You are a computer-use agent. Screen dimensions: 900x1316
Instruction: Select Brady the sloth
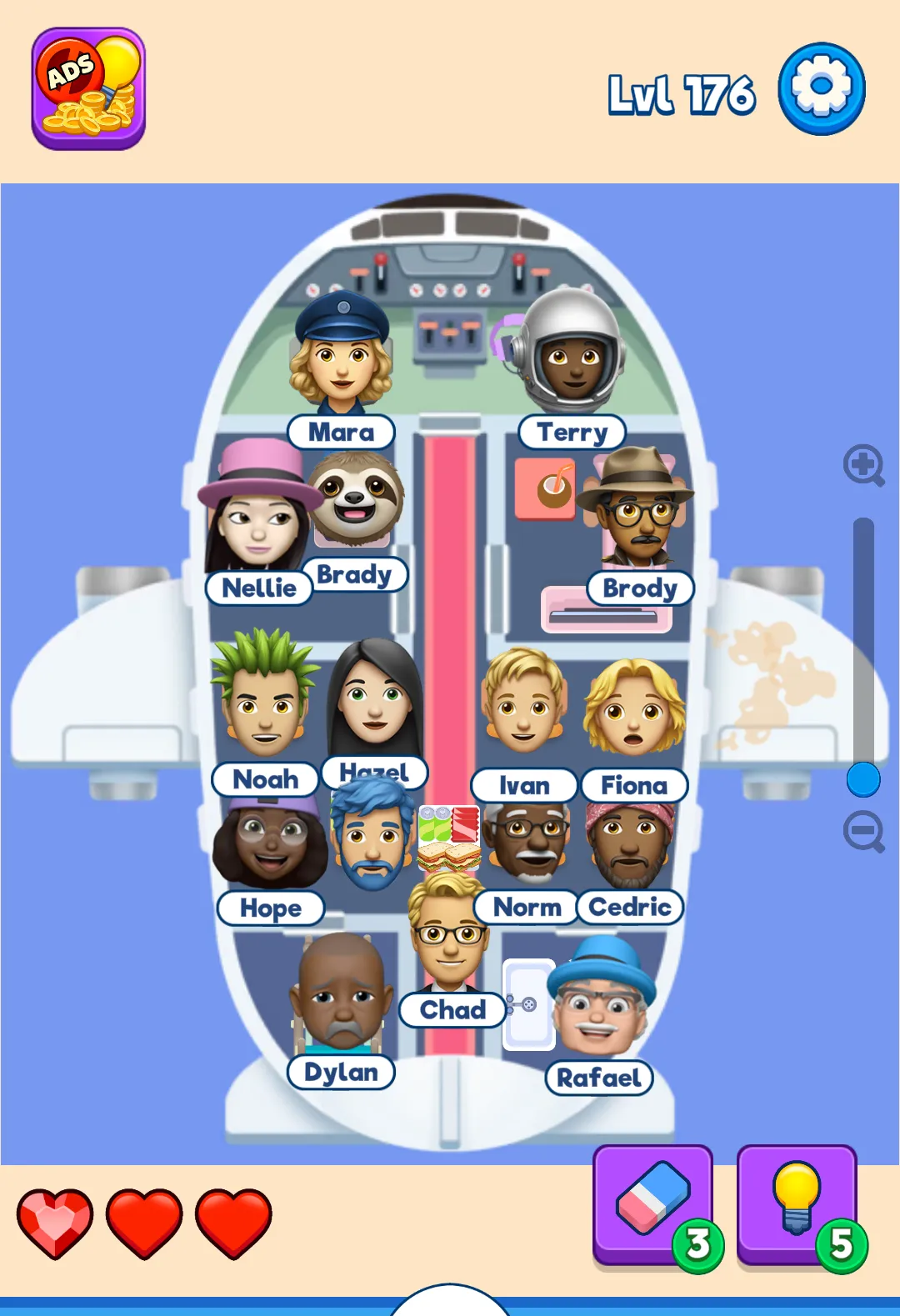357,500
